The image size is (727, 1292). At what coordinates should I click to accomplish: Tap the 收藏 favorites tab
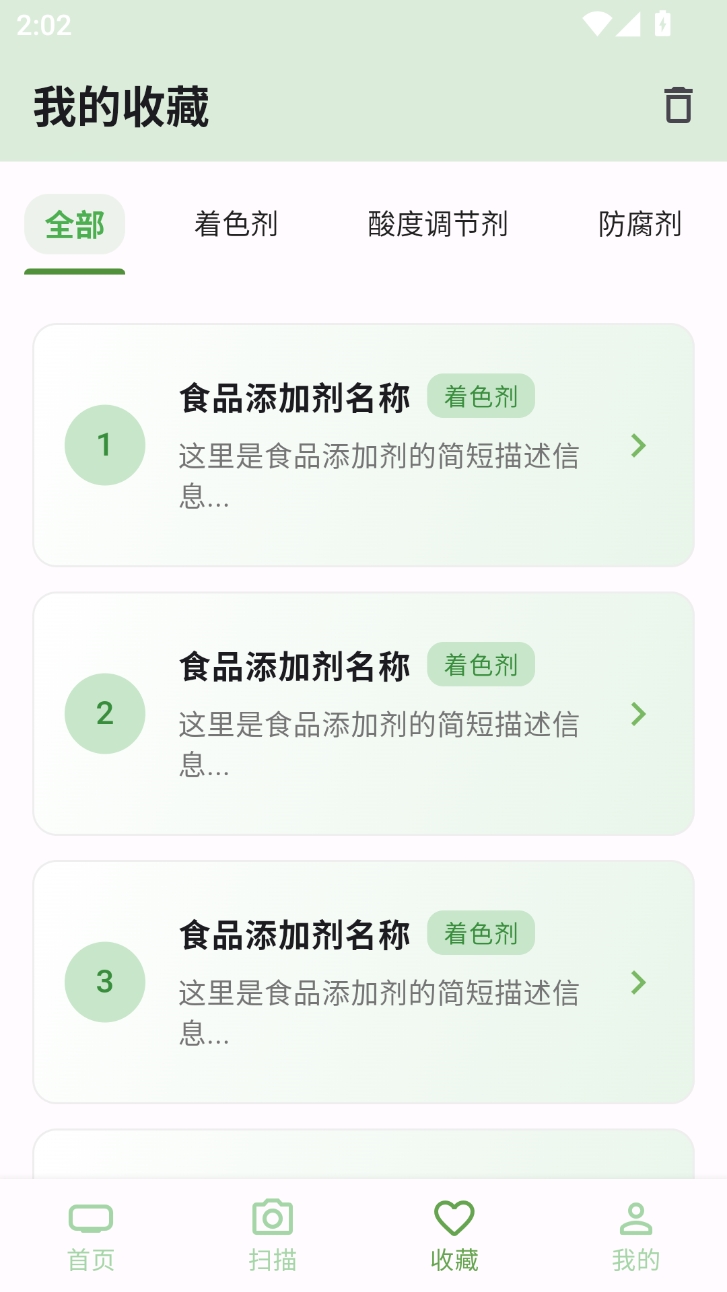[x=454, y=1236]
